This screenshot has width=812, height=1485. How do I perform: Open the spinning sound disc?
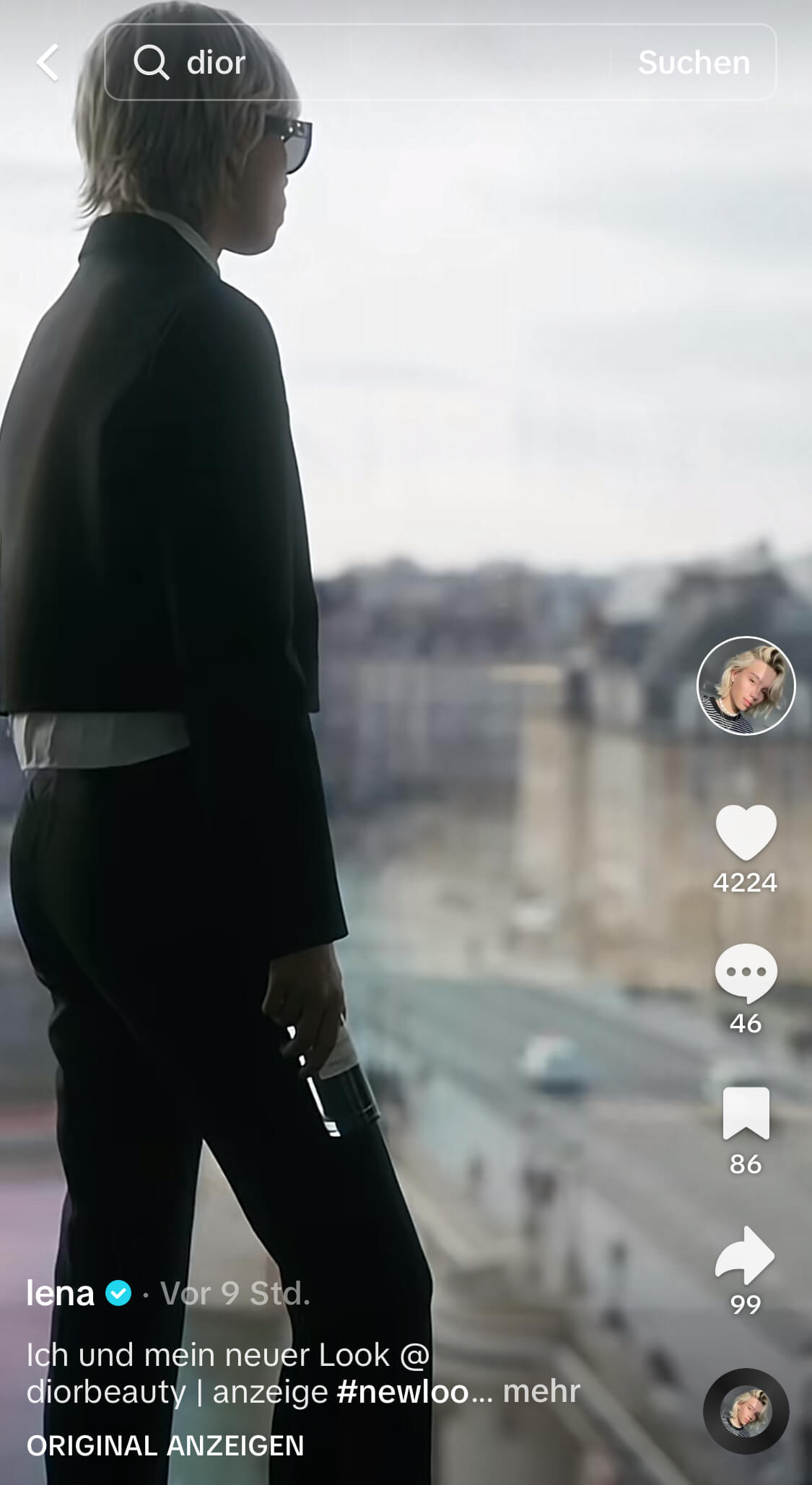(x=746, y=1411)
